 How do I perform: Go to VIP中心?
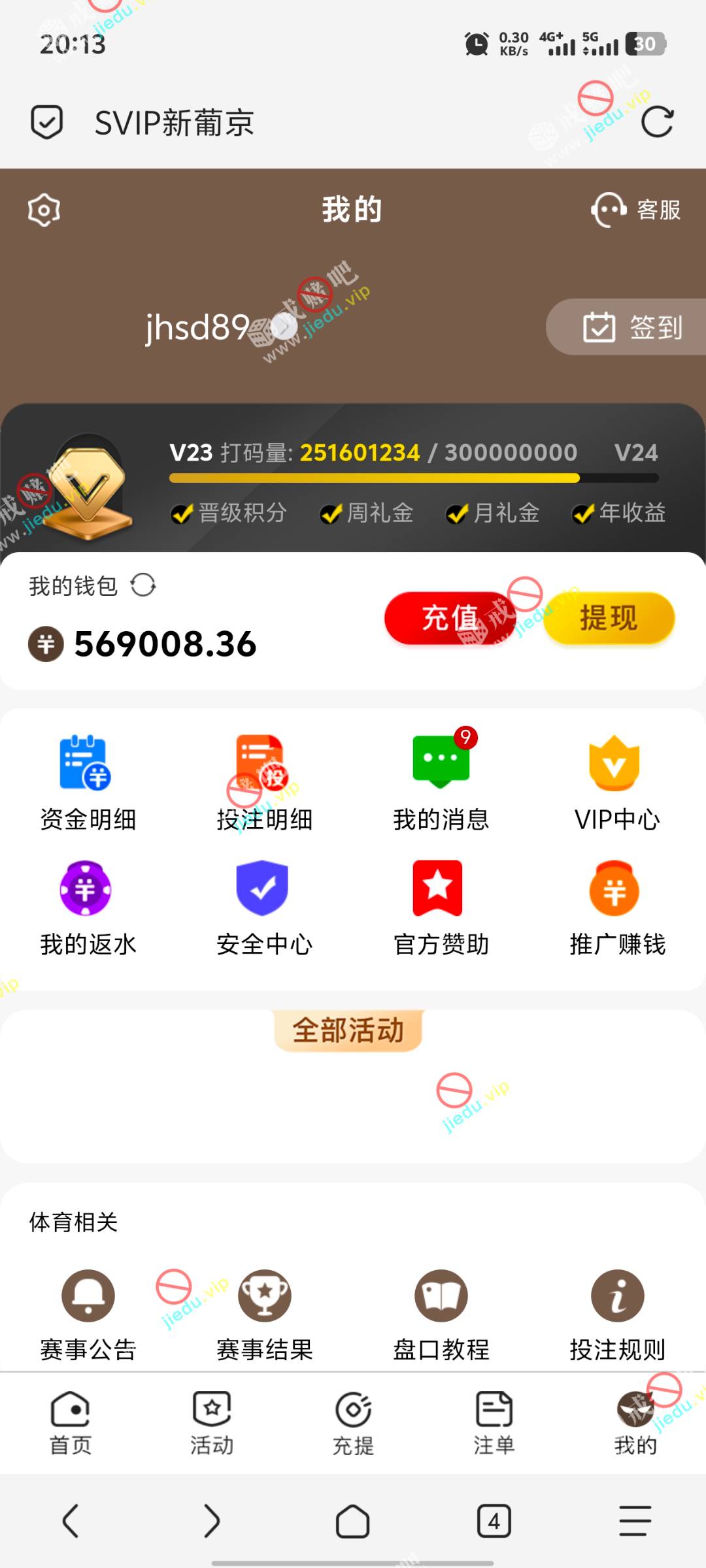(616, 782)
